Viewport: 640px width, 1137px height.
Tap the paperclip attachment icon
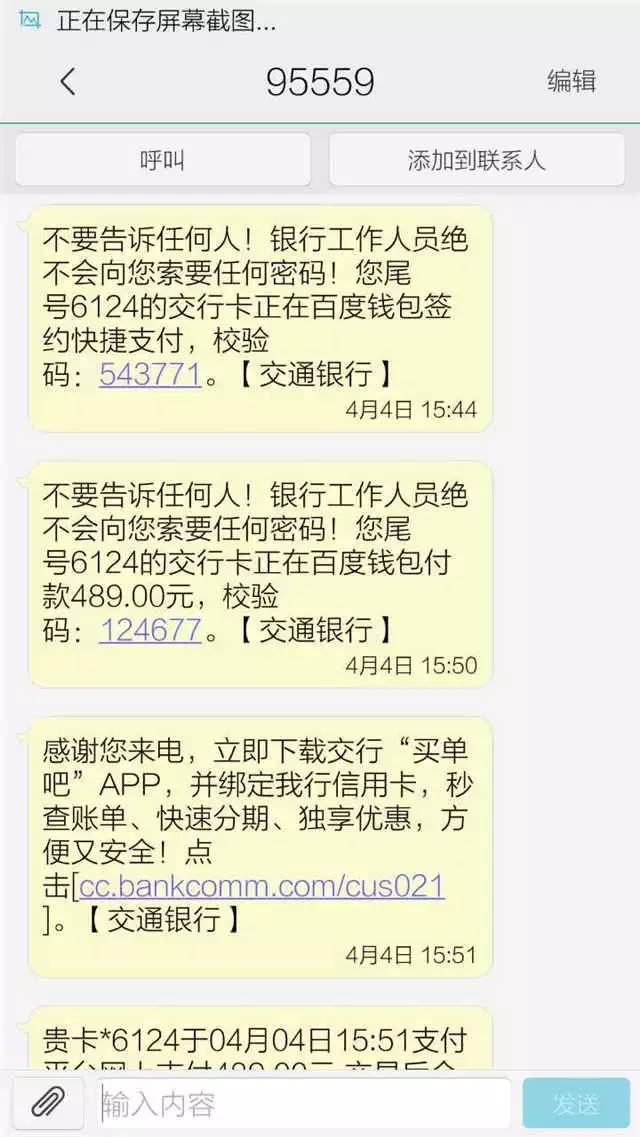(46, 1103)
